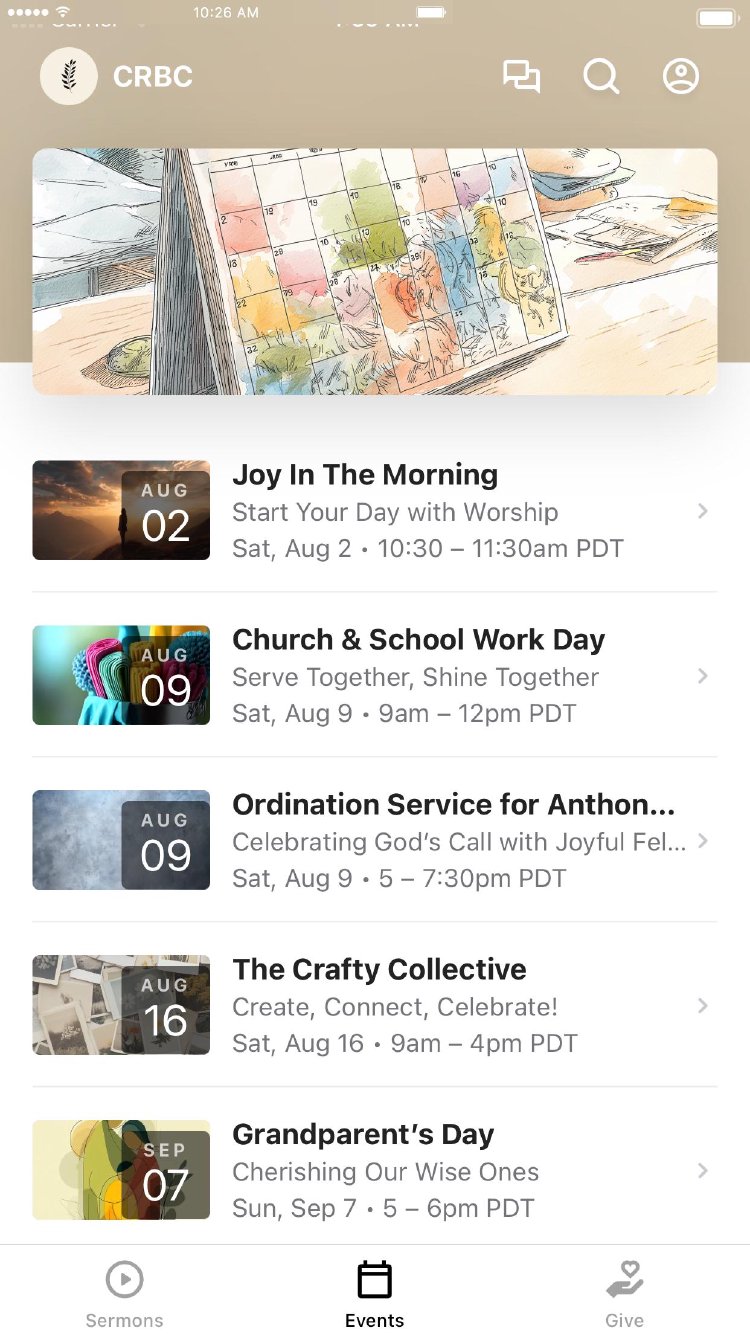The image size is (750, 1334).
Task: Open the calendar banner card
Action: point(375,271)
